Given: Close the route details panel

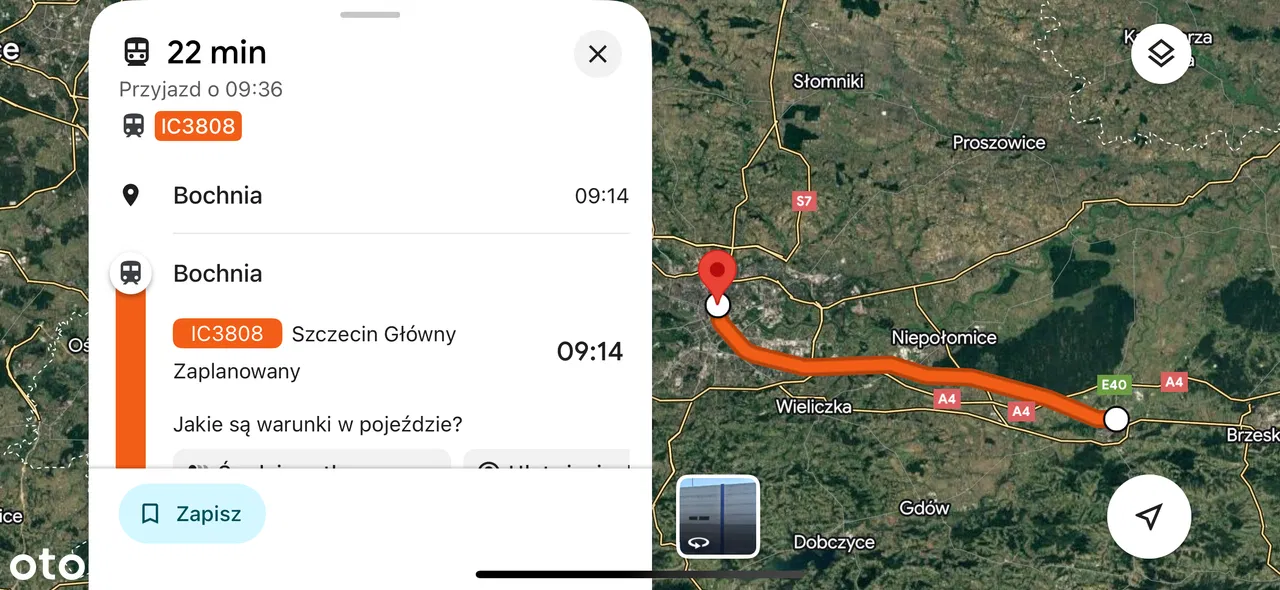Looking at the screenshot, I should (x=597, y=54).
